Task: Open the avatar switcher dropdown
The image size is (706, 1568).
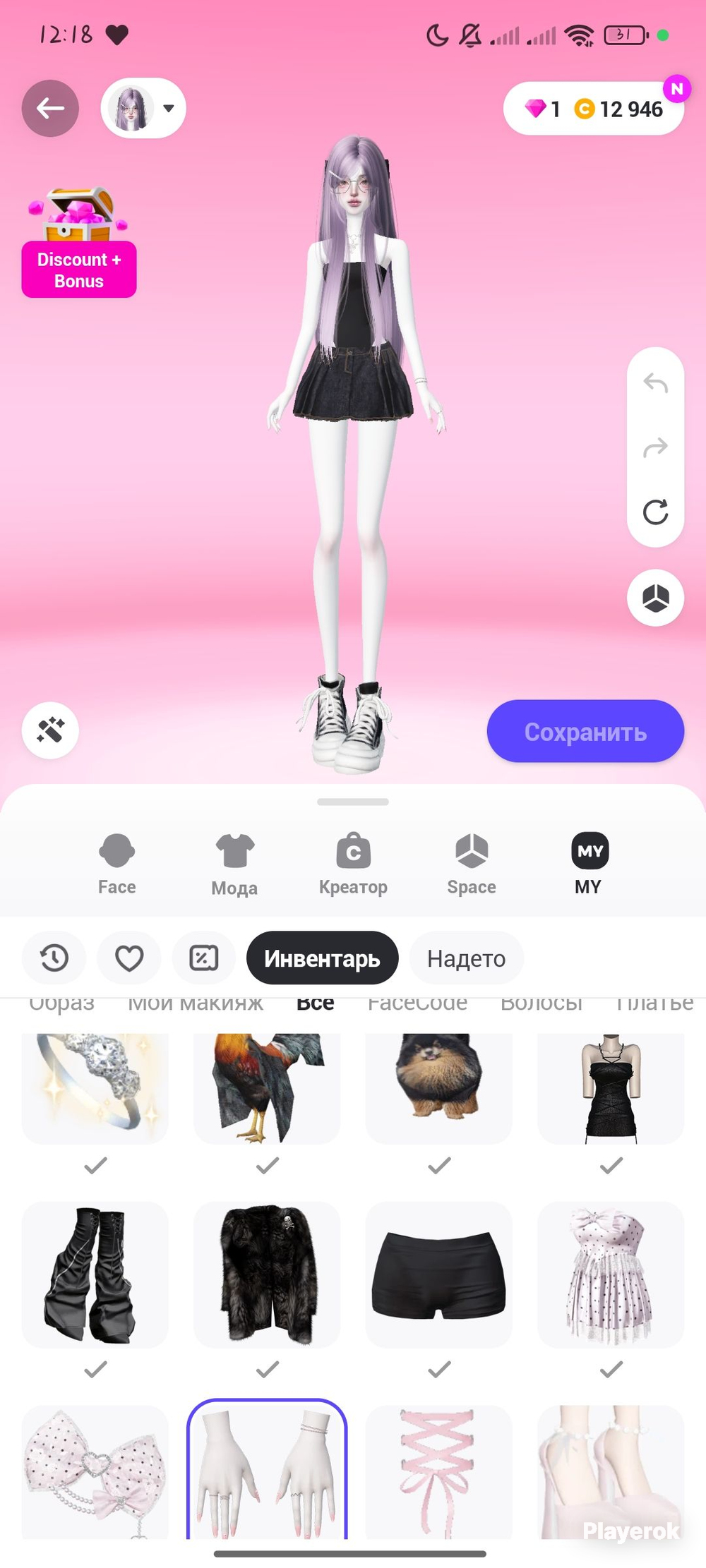Action: [x=144, y=109]
